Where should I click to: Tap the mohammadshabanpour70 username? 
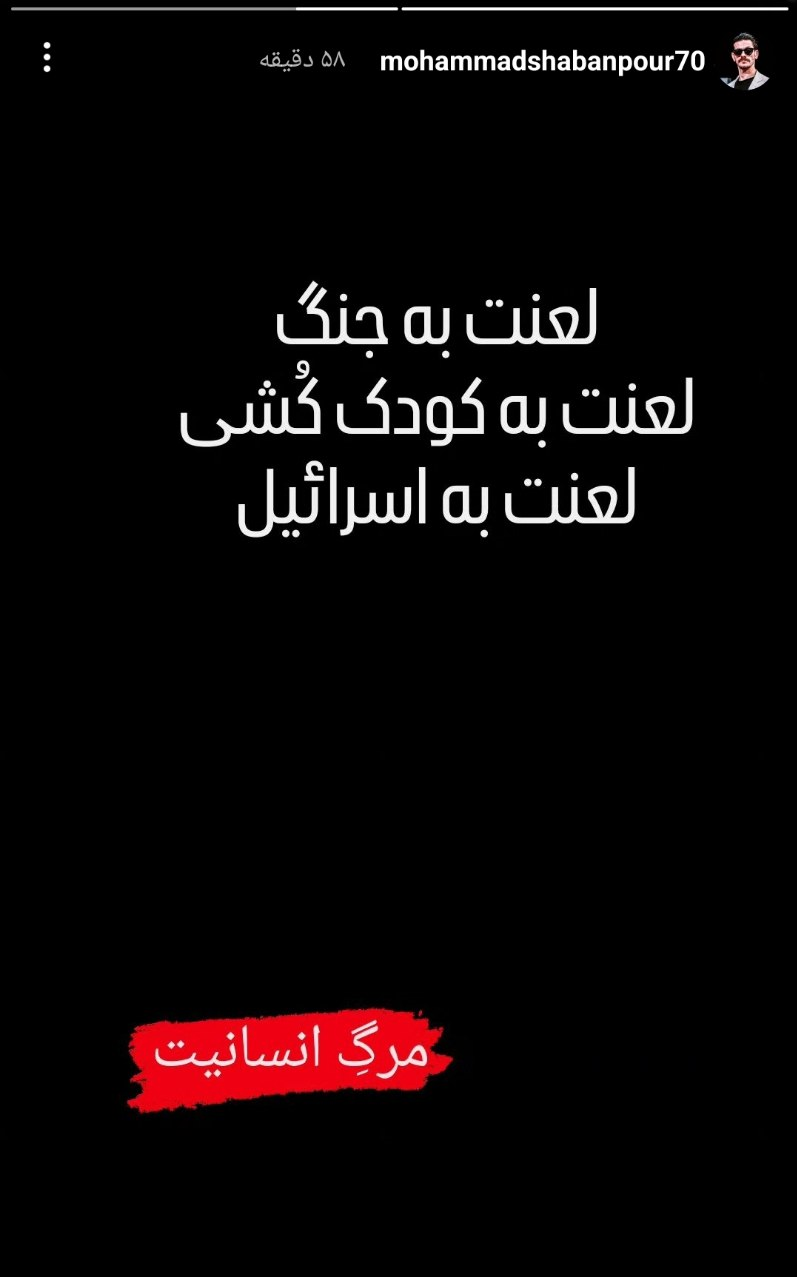[542, 61]
